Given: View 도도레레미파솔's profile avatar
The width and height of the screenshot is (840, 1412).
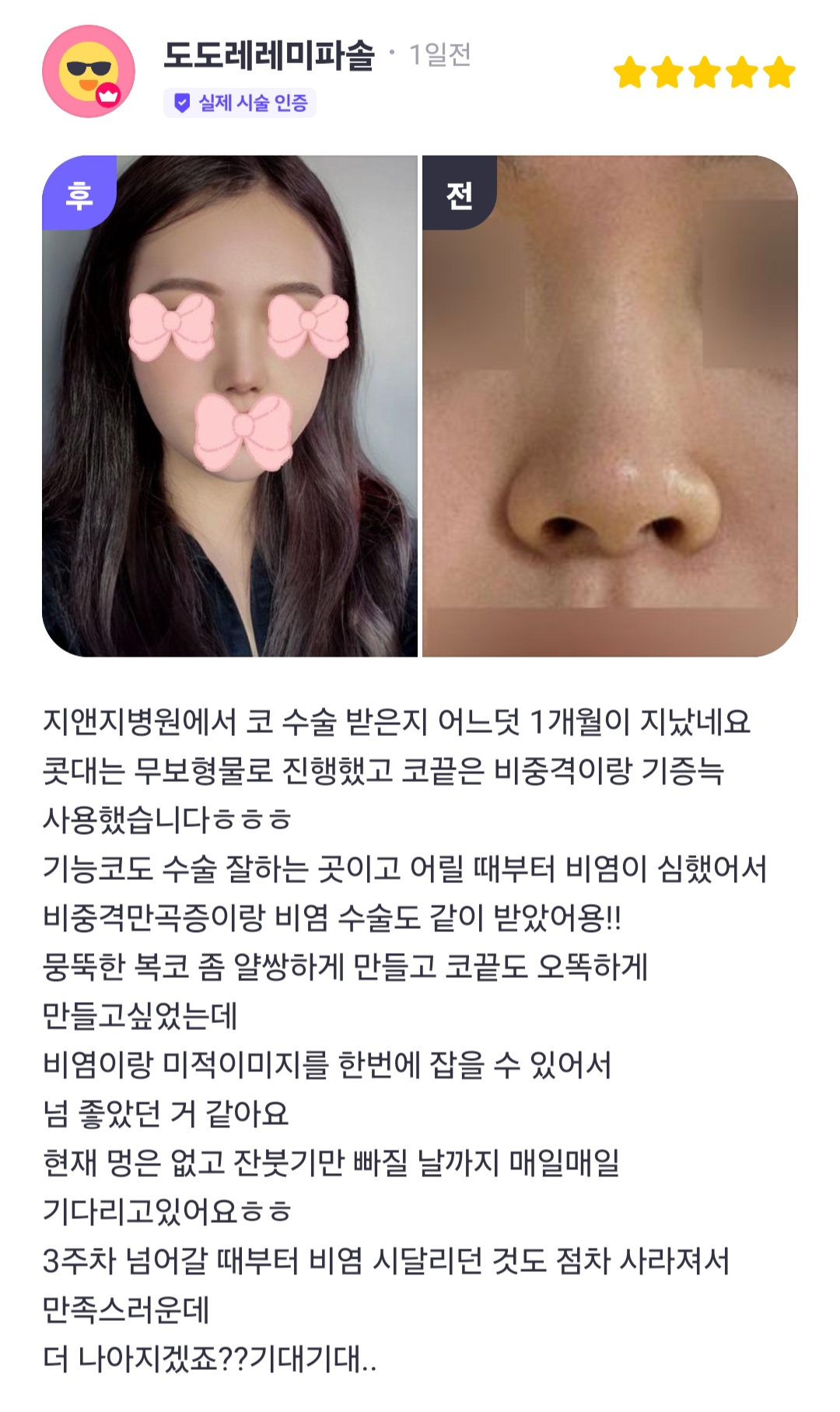Looking at the screenshot, I should pos(88,72).
